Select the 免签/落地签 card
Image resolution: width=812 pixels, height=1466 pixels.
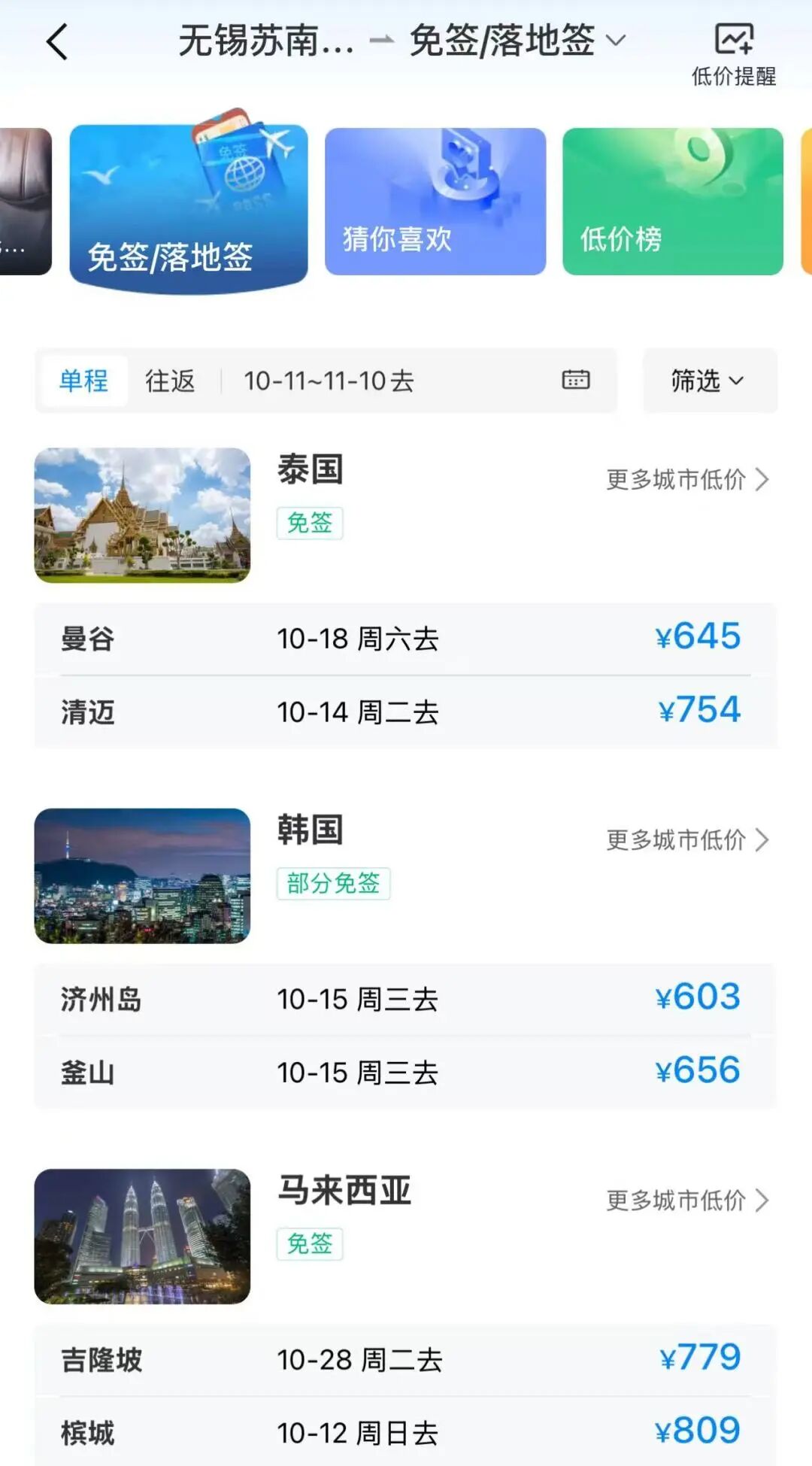pyautogui.click(x=188, y=205)
